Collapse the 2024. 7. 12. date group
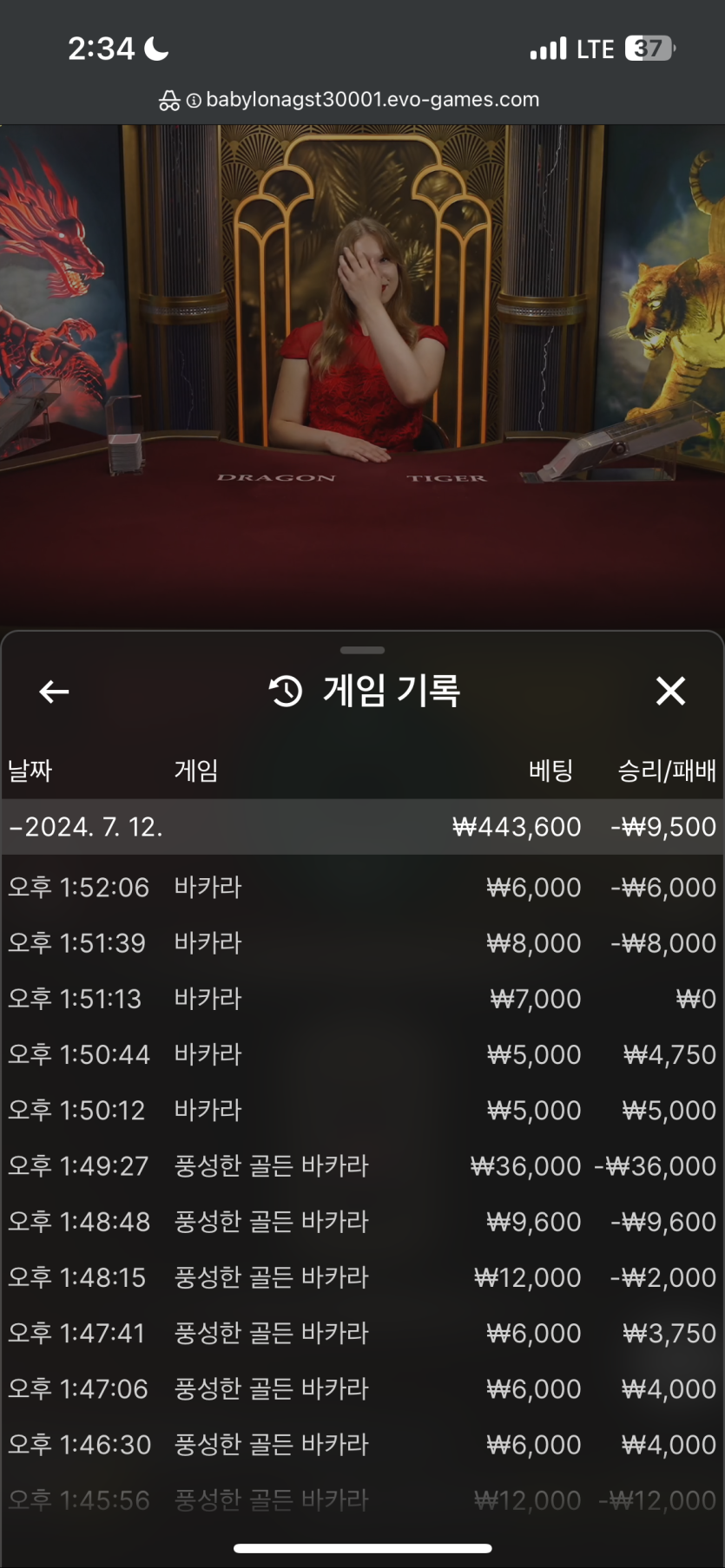This screenshot has height=1568, width=725. (87, 827)
